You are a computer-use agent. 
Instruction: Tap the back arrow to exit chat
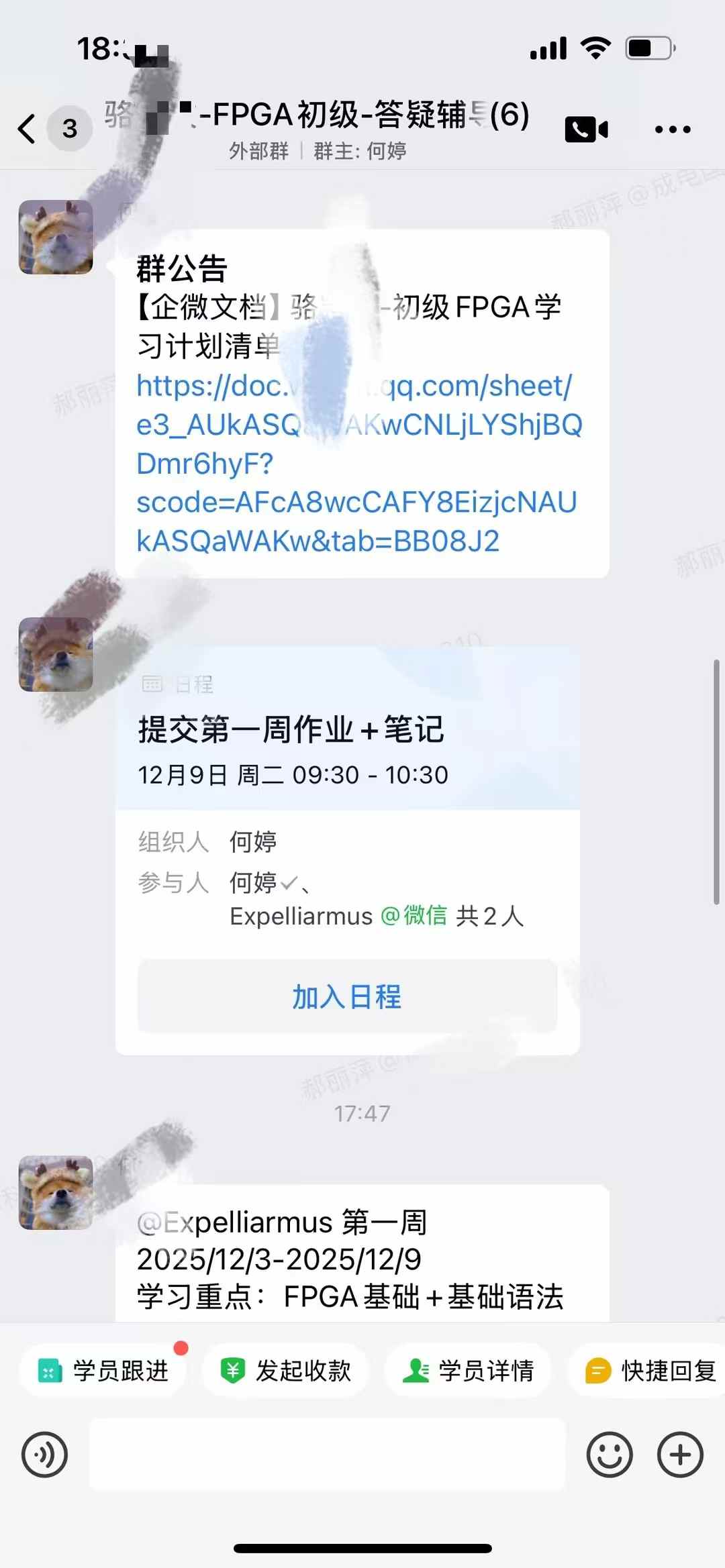tap(27, 128)
